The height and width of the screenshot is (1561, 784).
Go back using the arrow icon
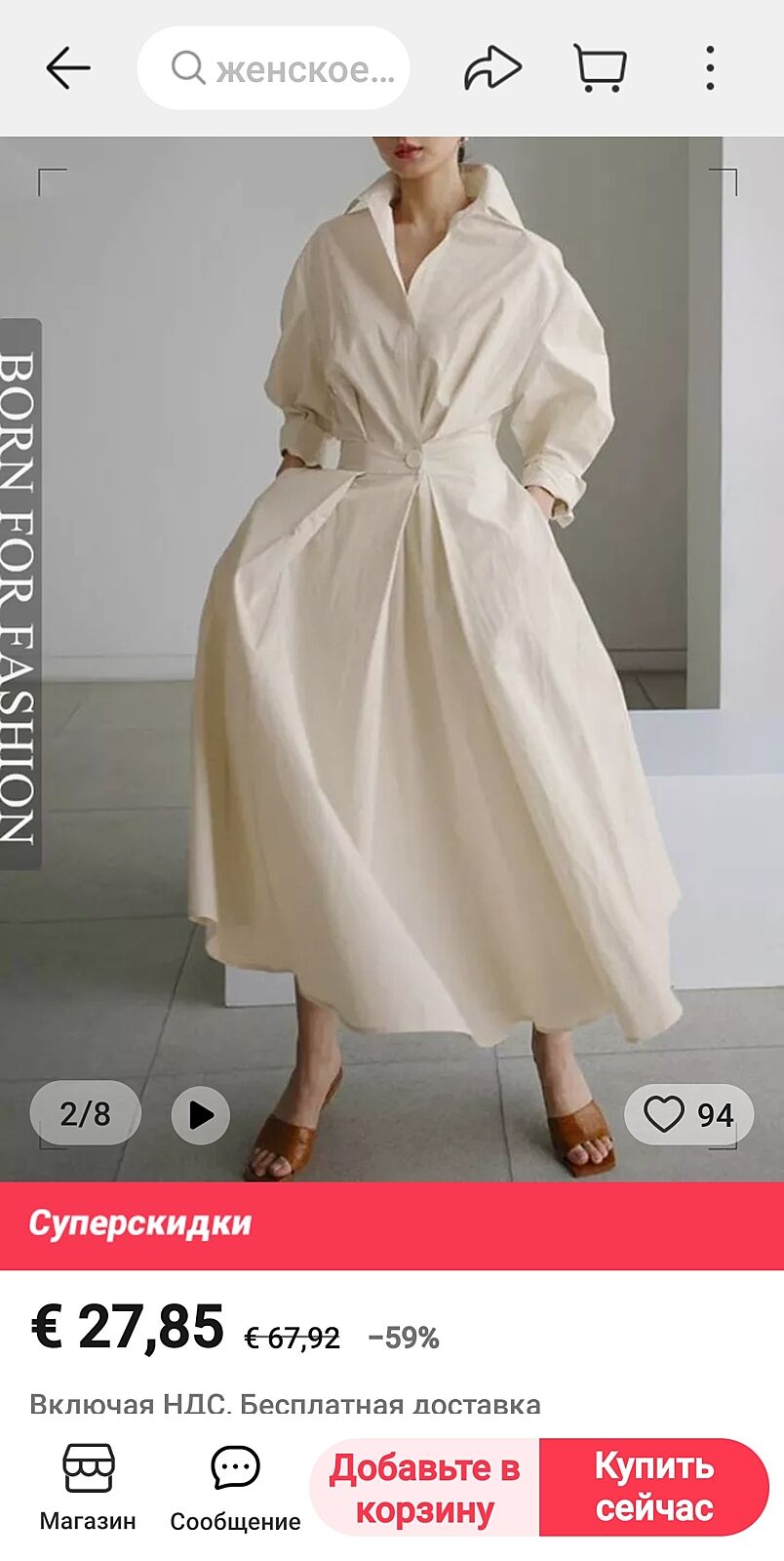tap(67, 68)
